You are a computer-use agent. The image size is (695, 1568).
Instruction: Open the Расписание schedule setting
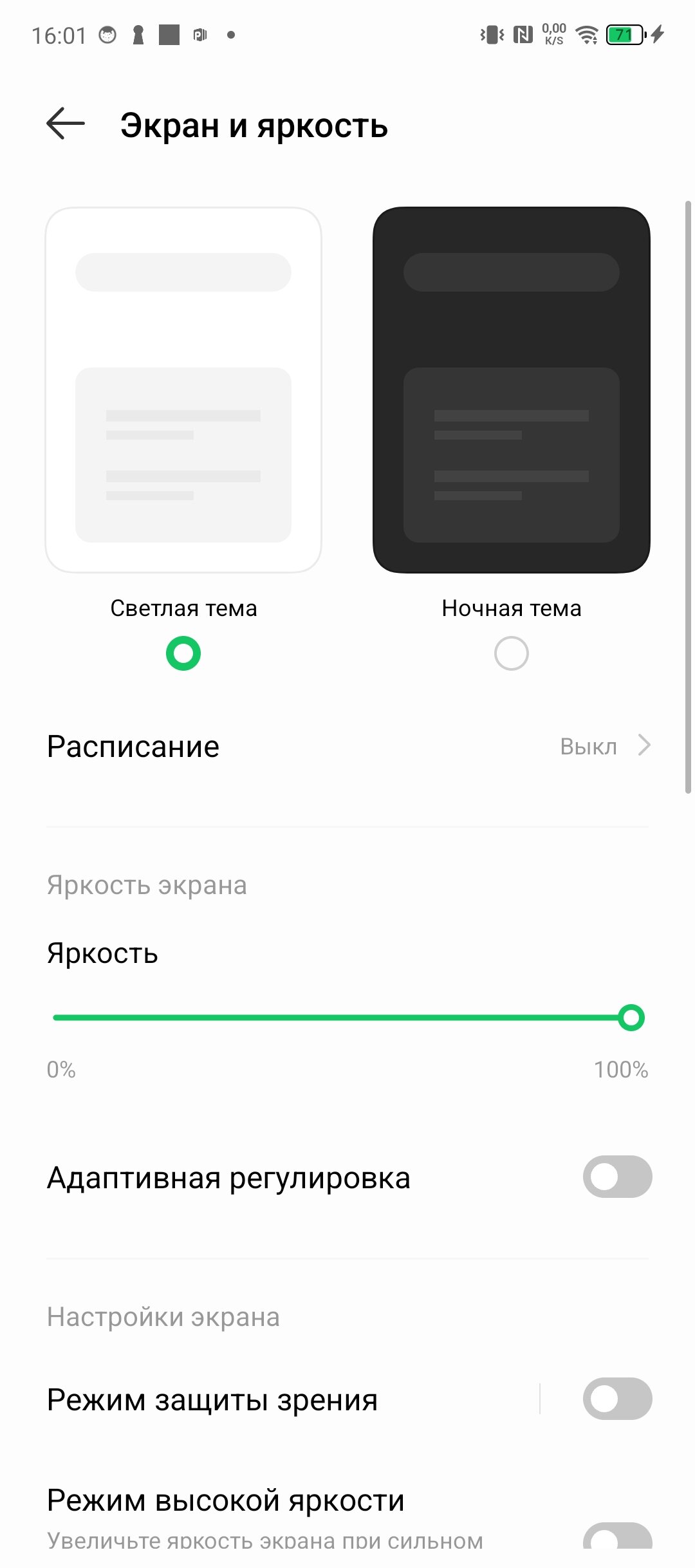[347, 747]
